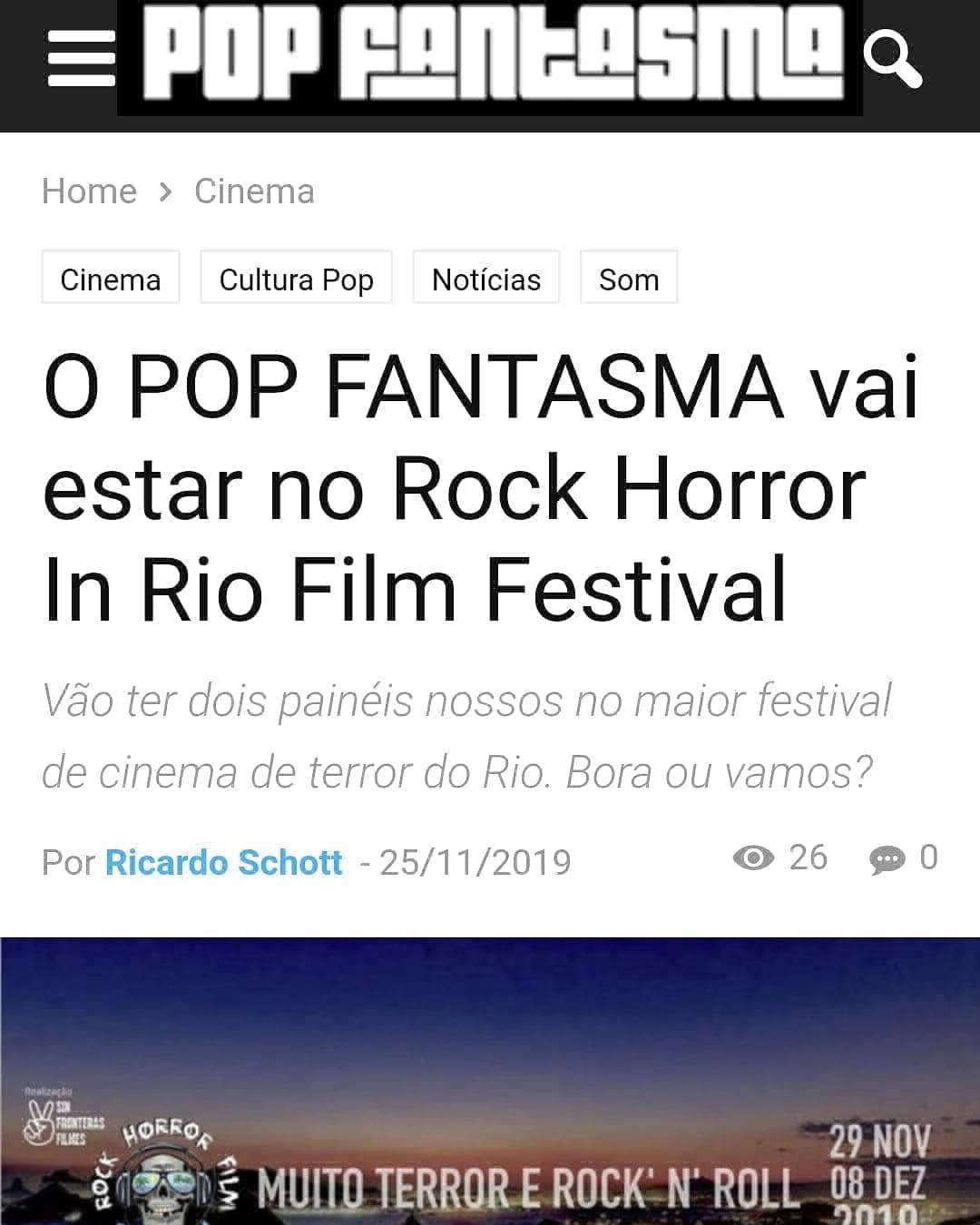Open the Home breadcrumb link
The width and height of the screenshot is (980, 1225).
pyautogui.click(x=89, y=191)
